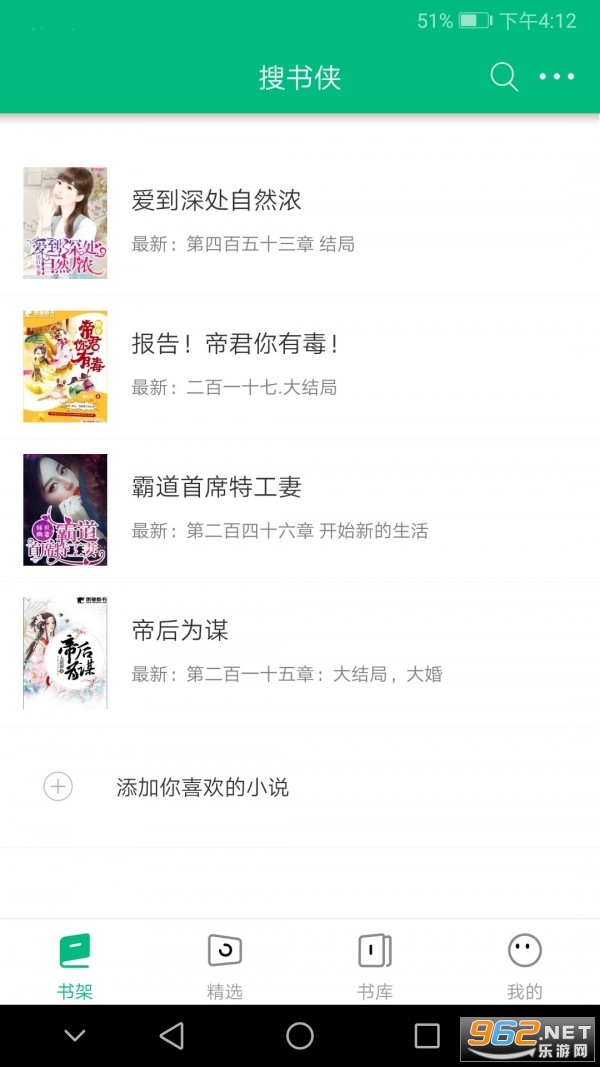Switch to the 书架 tab

pos(75,964)
